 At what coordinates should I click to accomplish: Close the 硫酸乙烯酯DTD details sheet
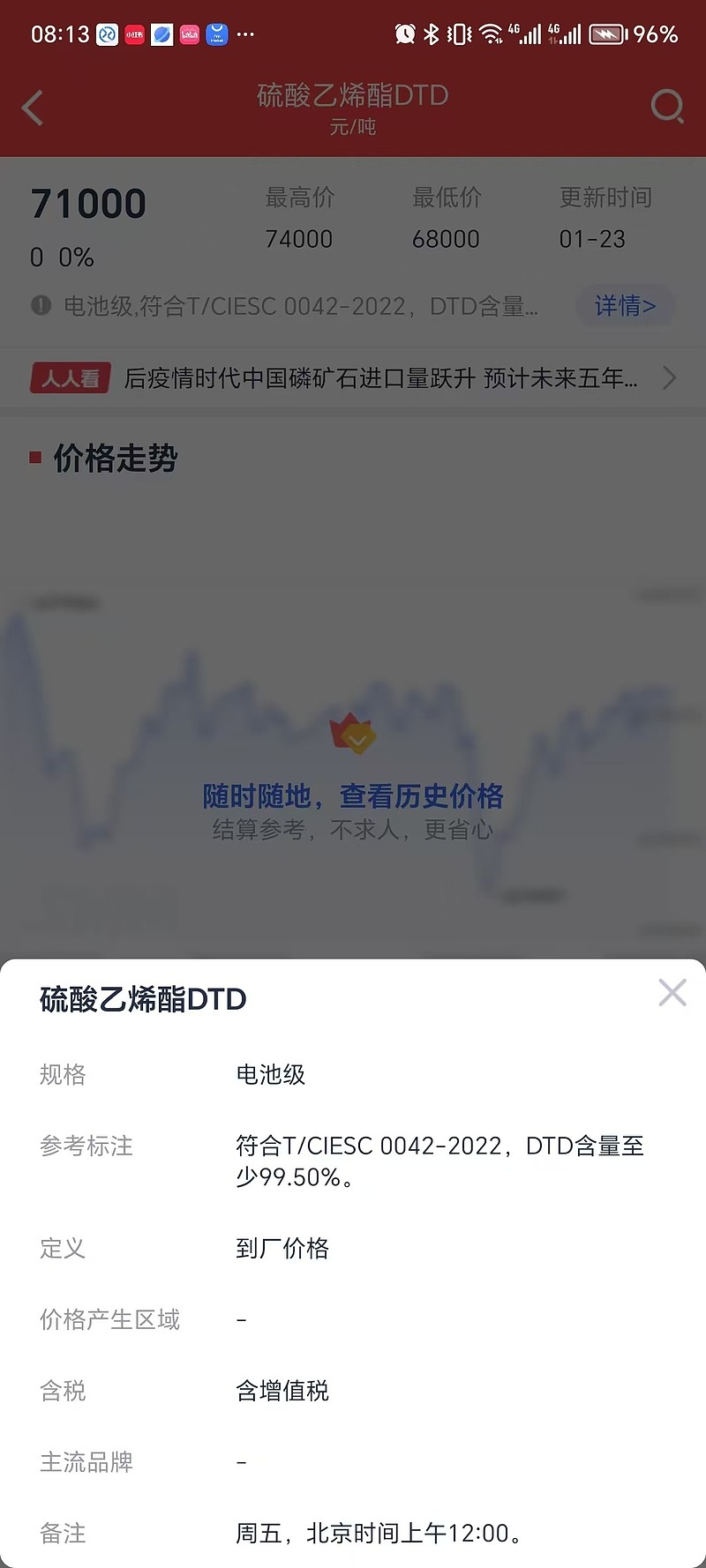(x=672, y=993)
